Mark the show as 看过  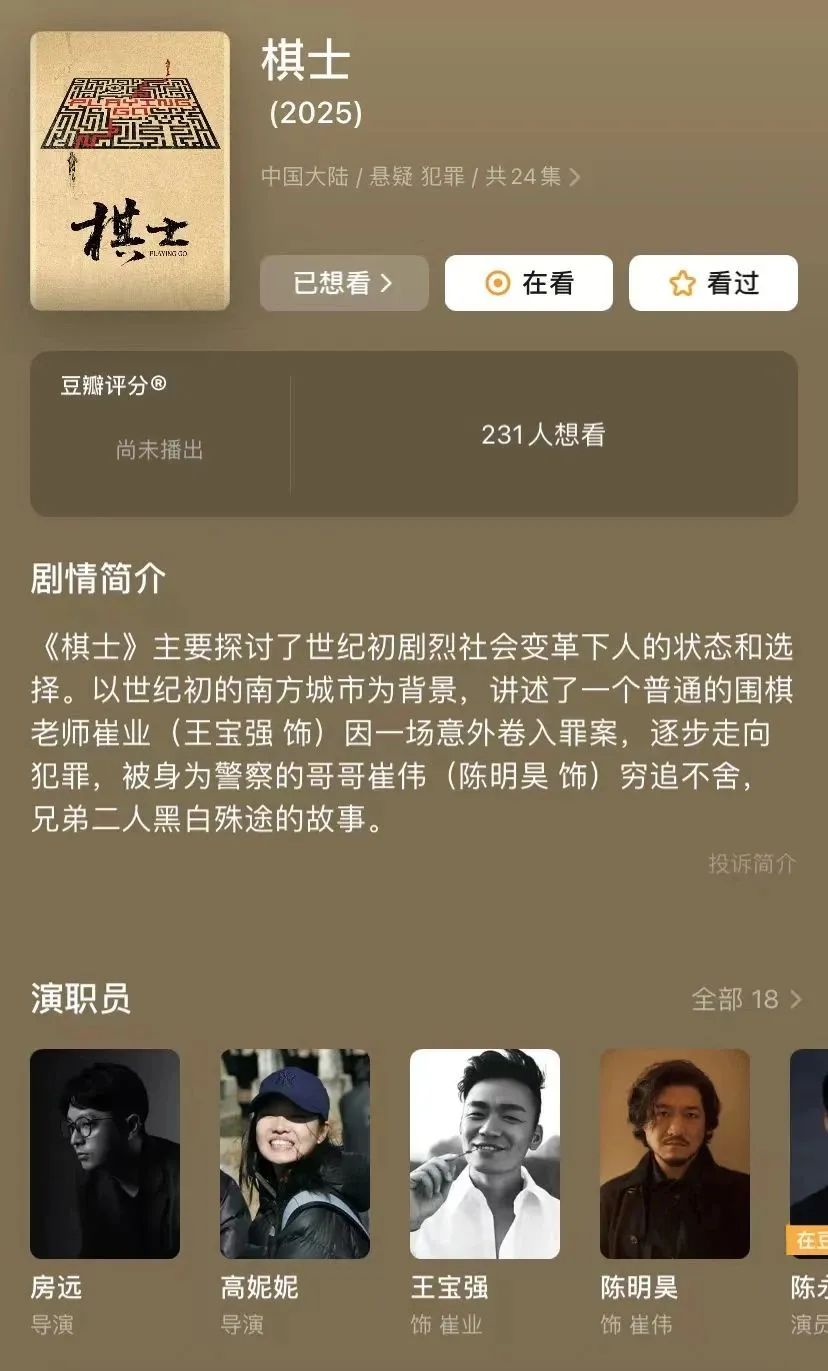(x=713, y=283)
